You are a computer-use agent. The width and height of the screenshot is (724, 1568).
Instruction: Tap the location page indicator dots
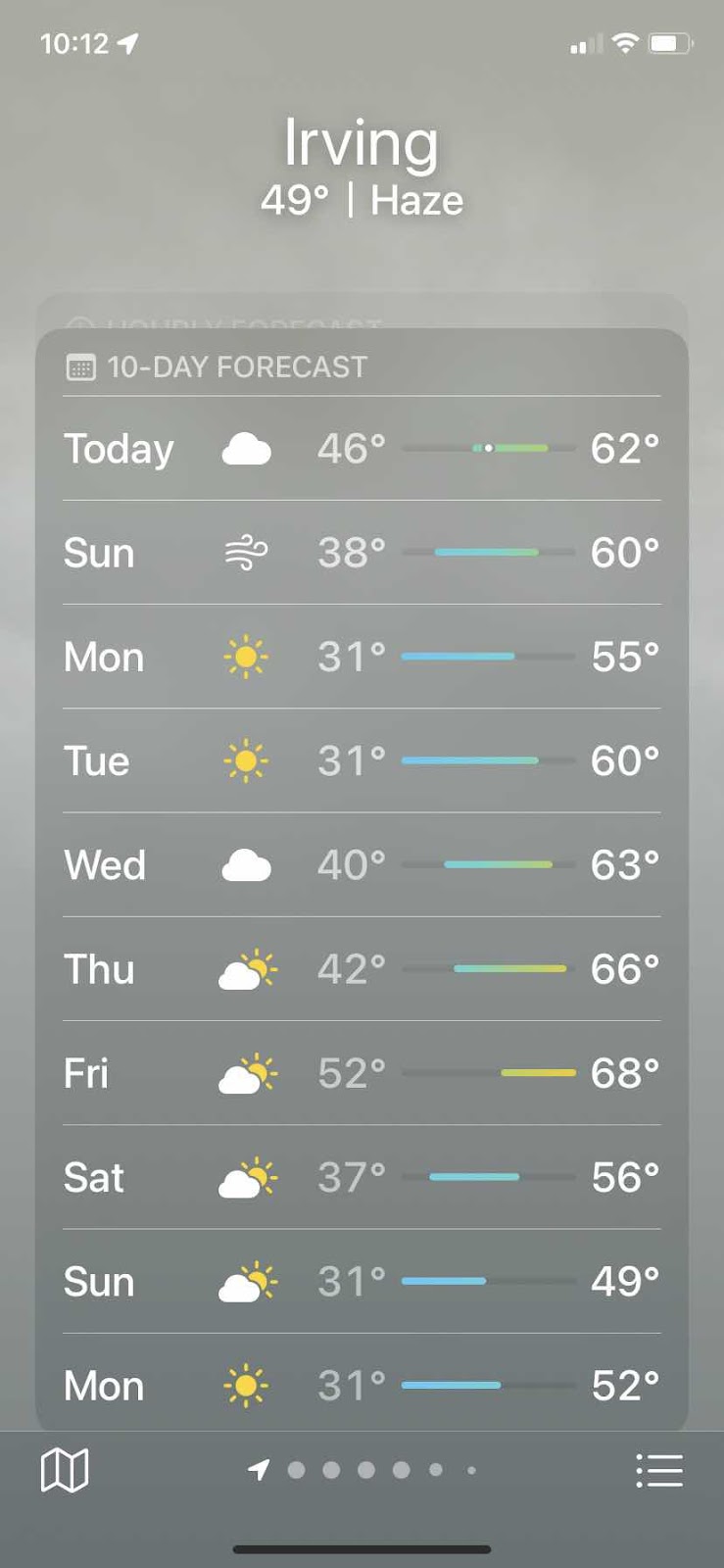coord(364,1470)
